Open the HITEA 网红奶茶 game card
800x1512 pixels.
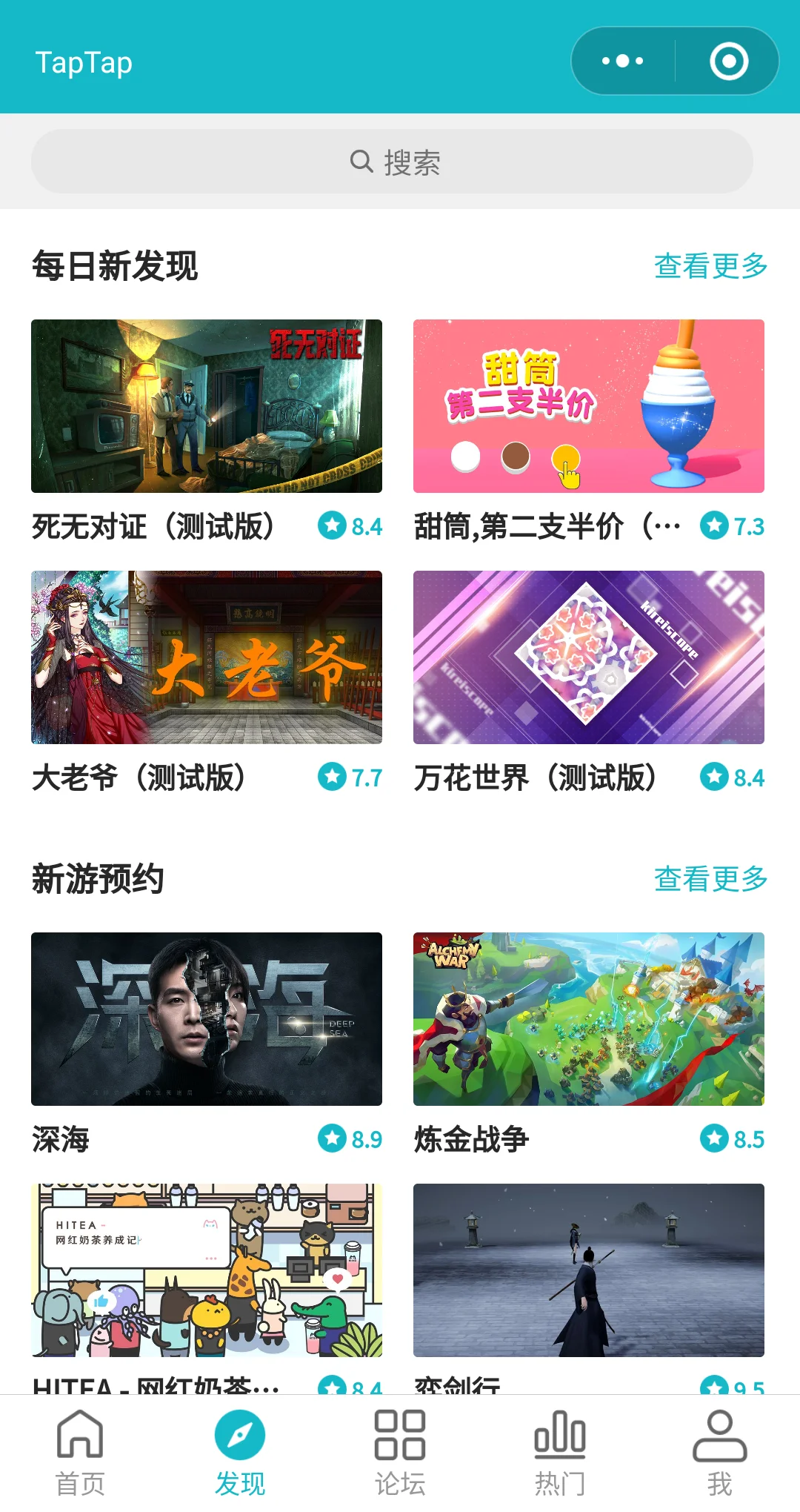coord(207,1270)
